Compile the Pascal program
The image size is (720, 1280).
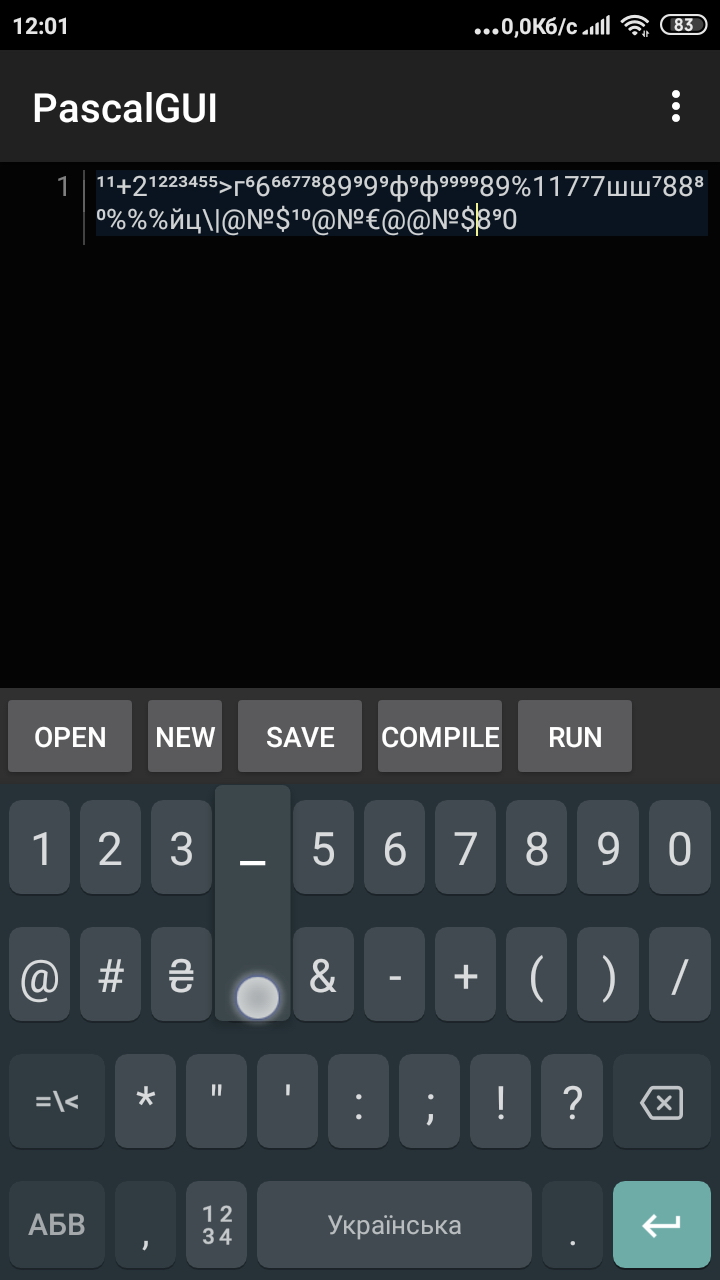click(x=440, y=737)
